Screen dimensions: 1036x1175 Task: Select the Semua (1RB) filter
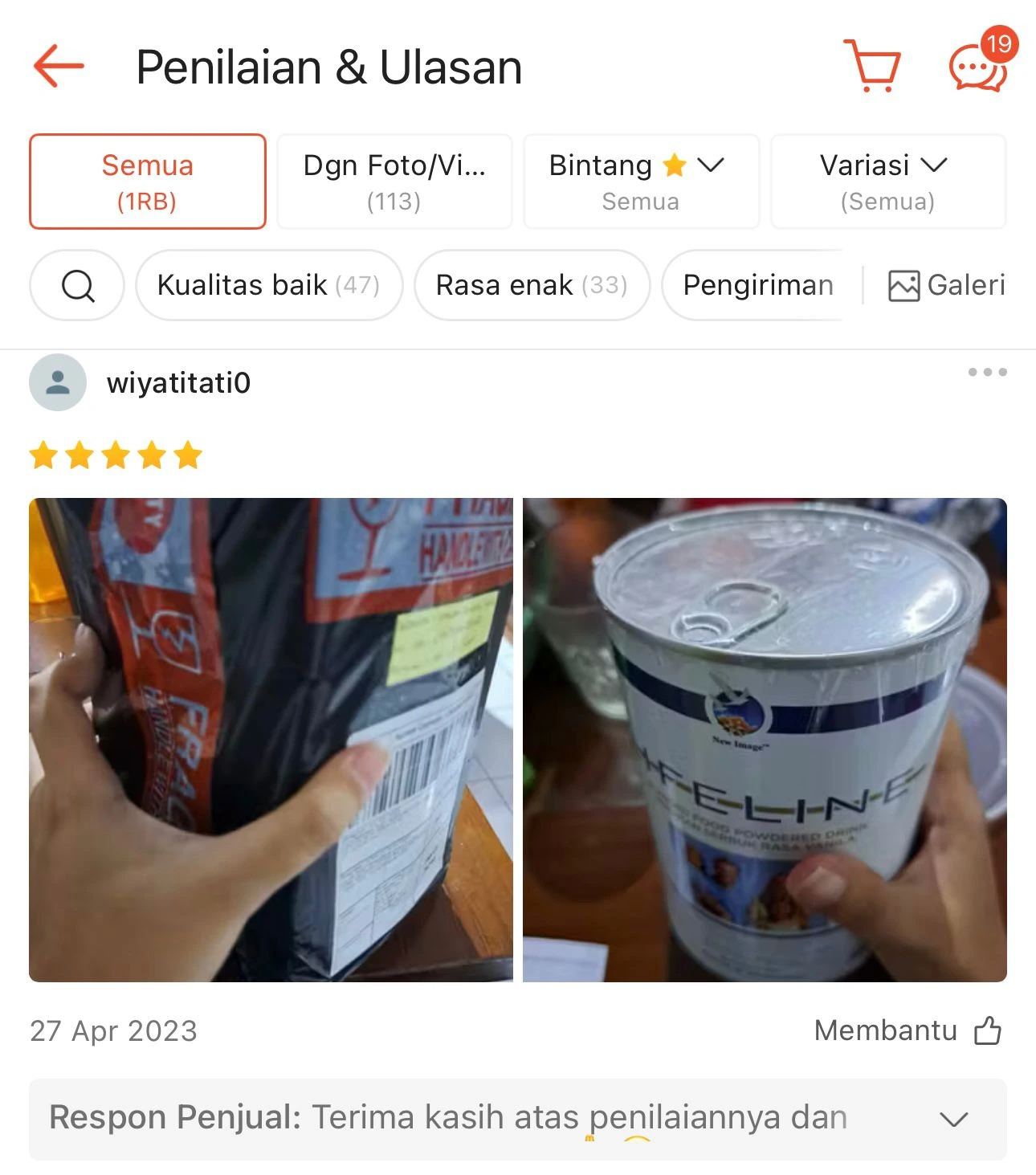(147, 182)
